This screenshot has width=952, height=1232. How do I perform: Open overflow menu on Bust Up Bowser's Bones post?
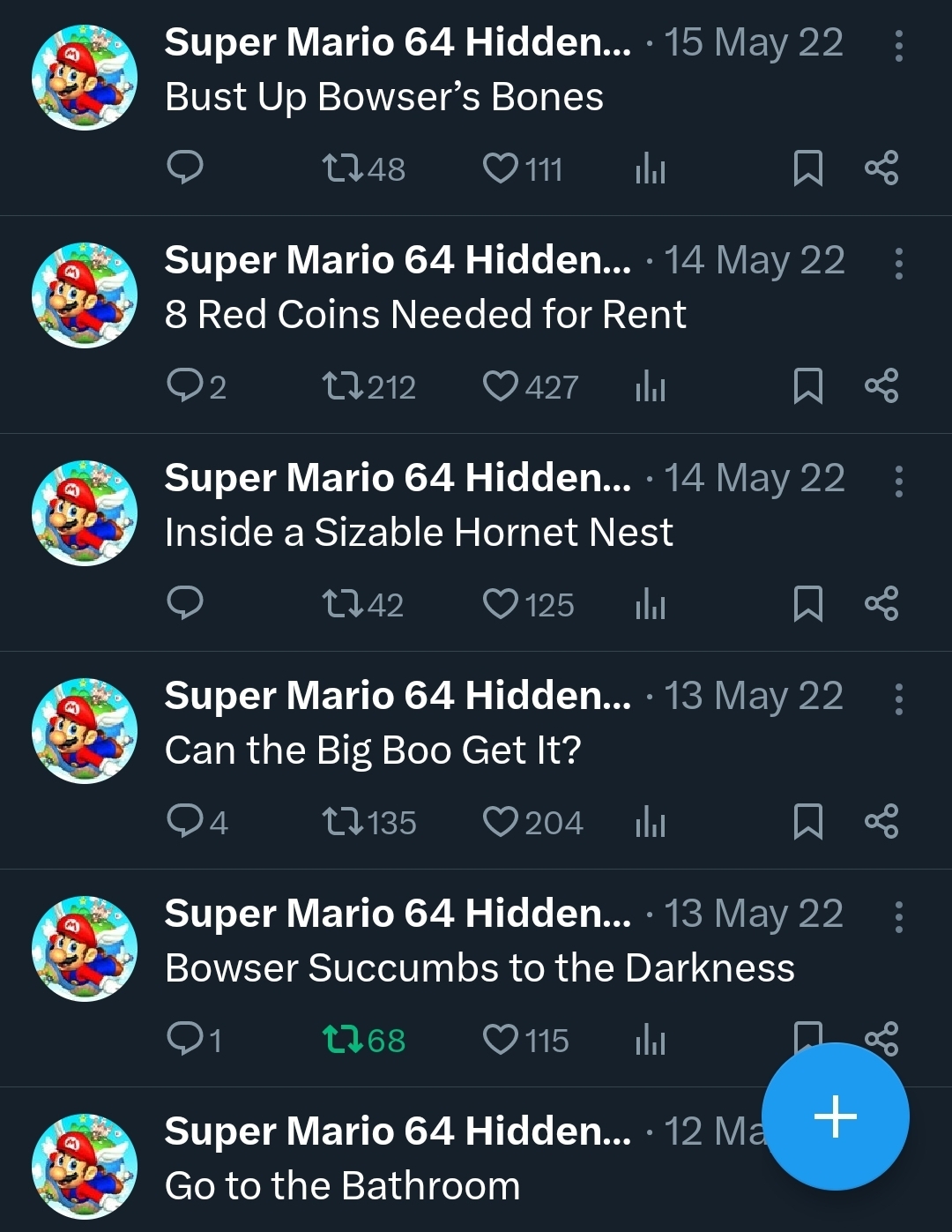[898, 46]
